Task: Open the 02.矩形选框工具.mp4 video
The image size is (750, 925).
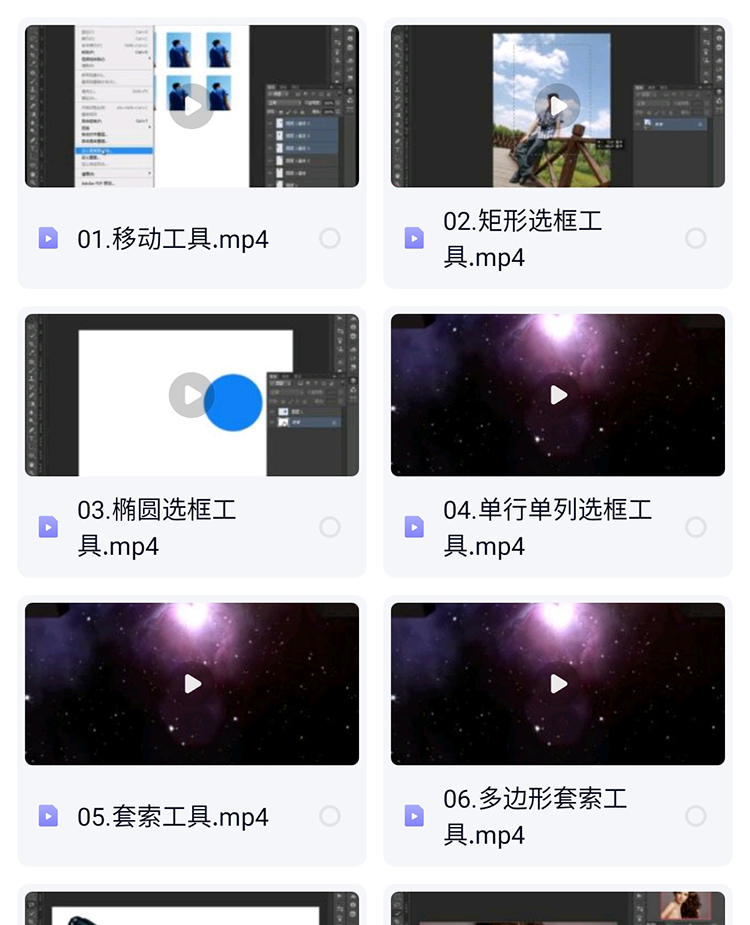Action: pyautogui.click(x=558, y=106)
